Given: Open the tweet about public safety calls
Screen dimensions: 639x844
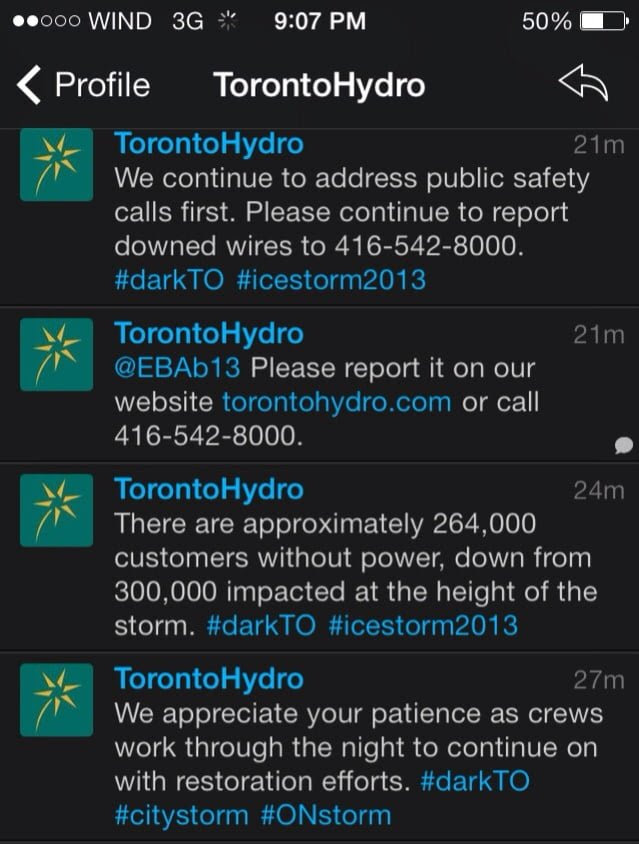Looking at the screenshot, I should (x=350, y=213).
